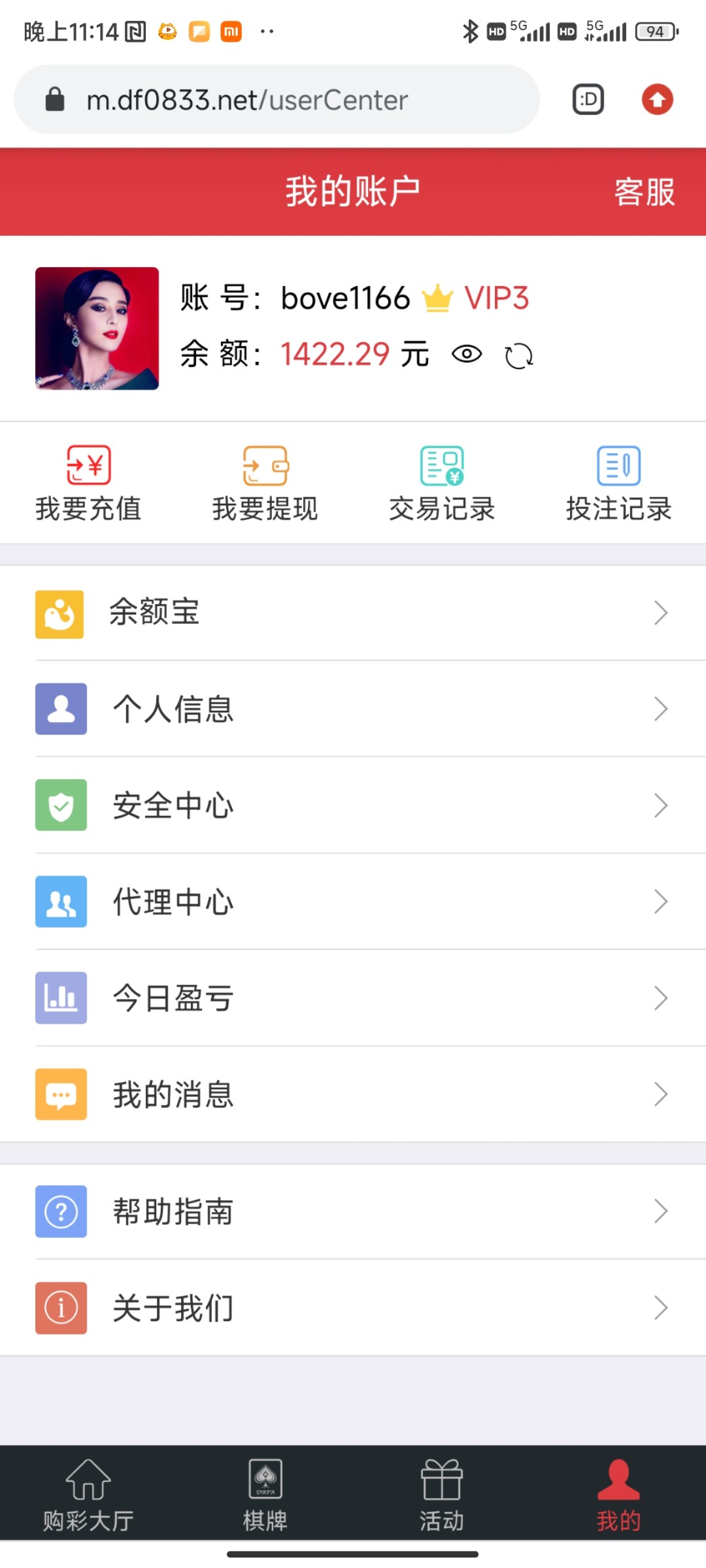Image resolution: width=706 pixels, height=1568 pixels.
Task: Open 安全中心 security center
Action: click(353, 806)
